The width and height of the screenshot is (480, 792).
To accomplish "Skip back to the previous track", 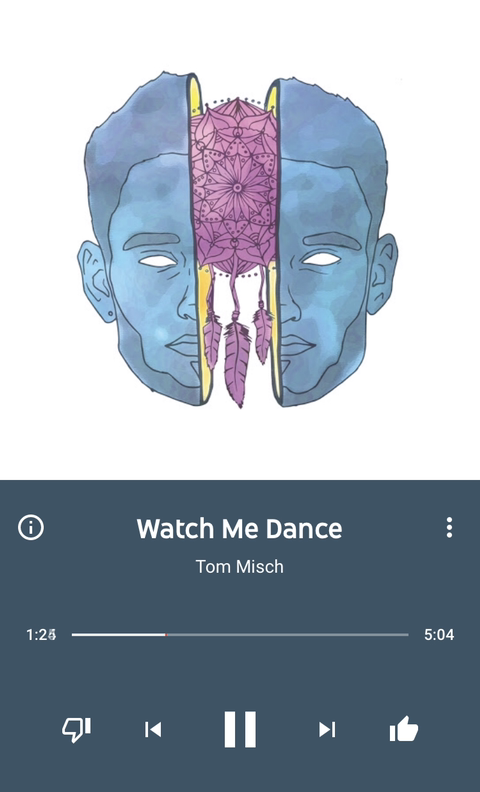I will (153, 729).
